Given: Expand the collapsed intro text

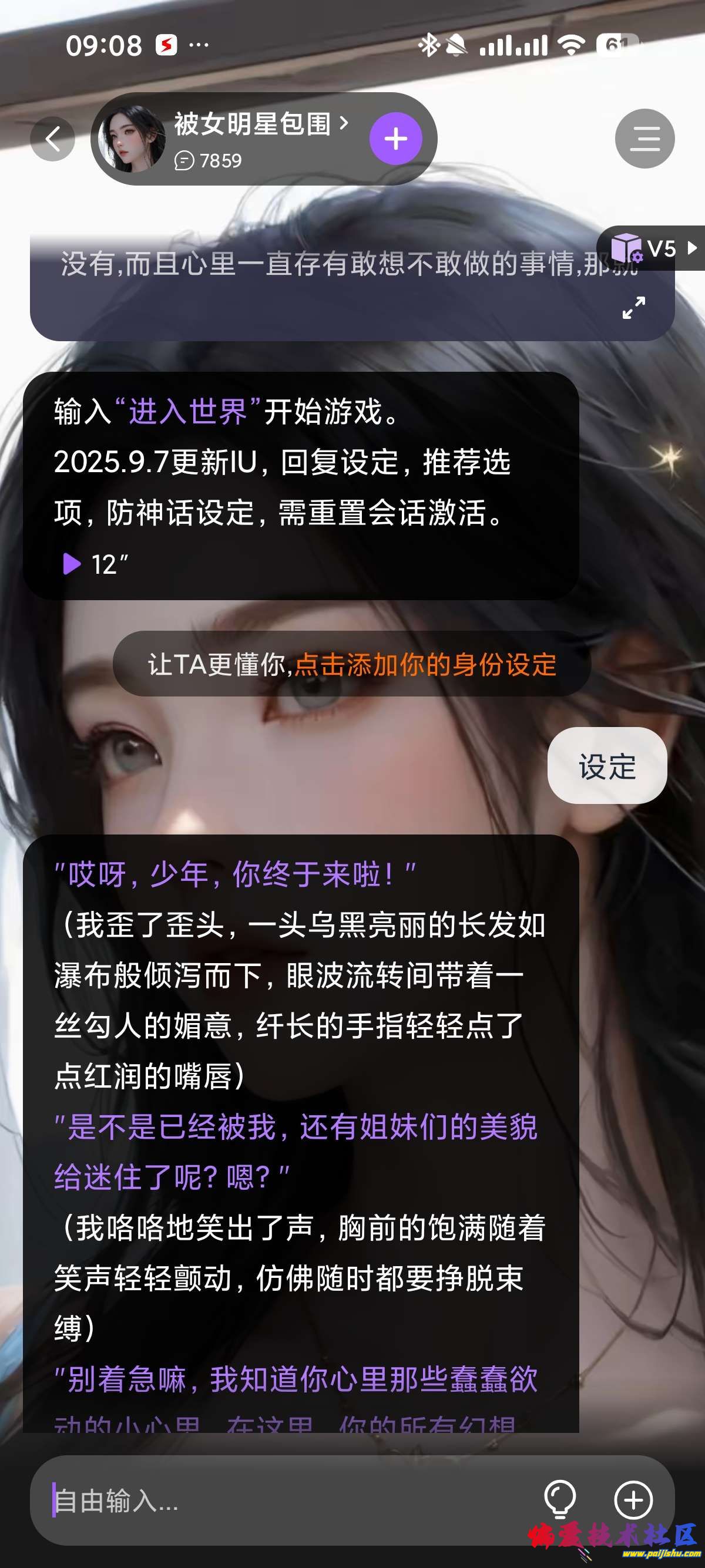Looking at the screenshot, I should coord(633,308).
